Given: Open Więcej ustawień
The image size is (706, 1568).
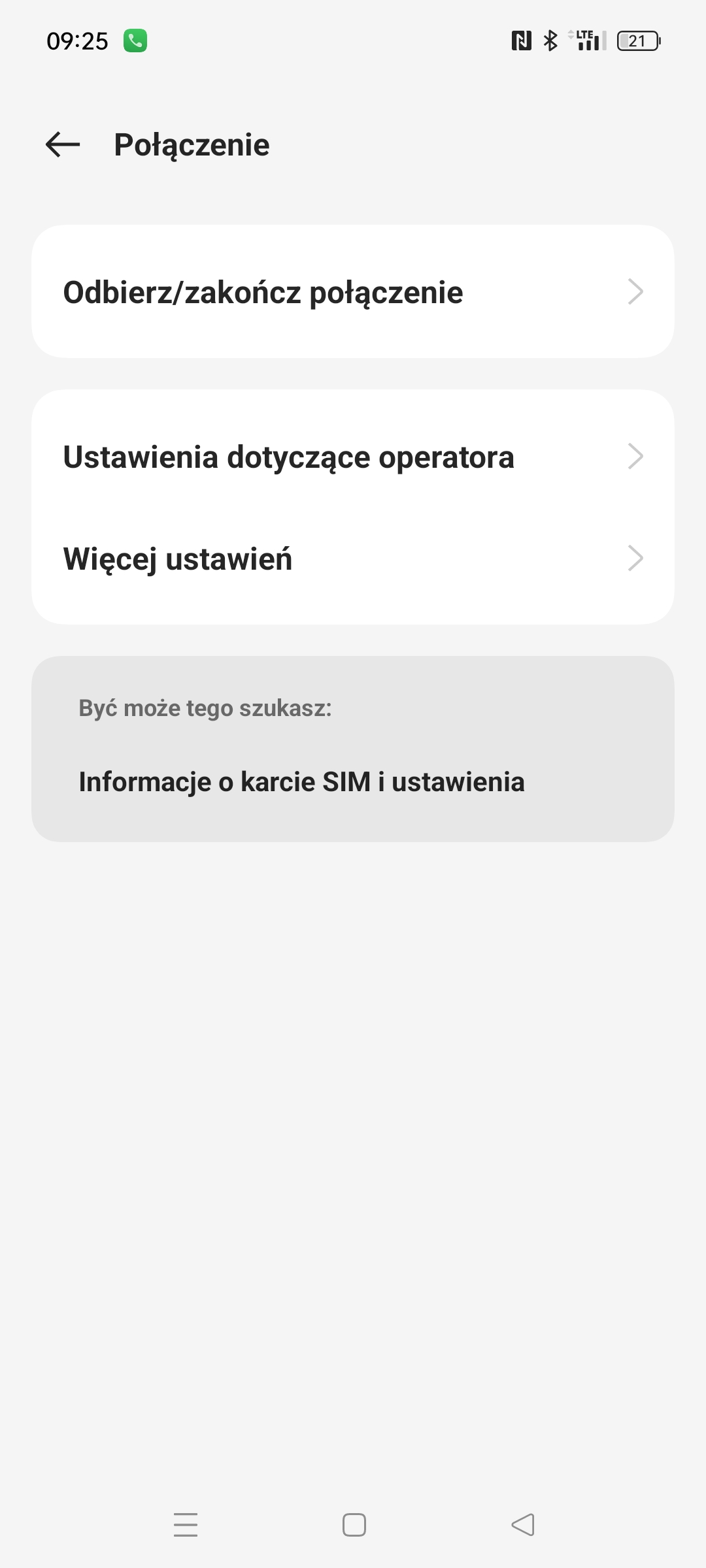Looking at the screenshot, I should click(x=353, y=559).
